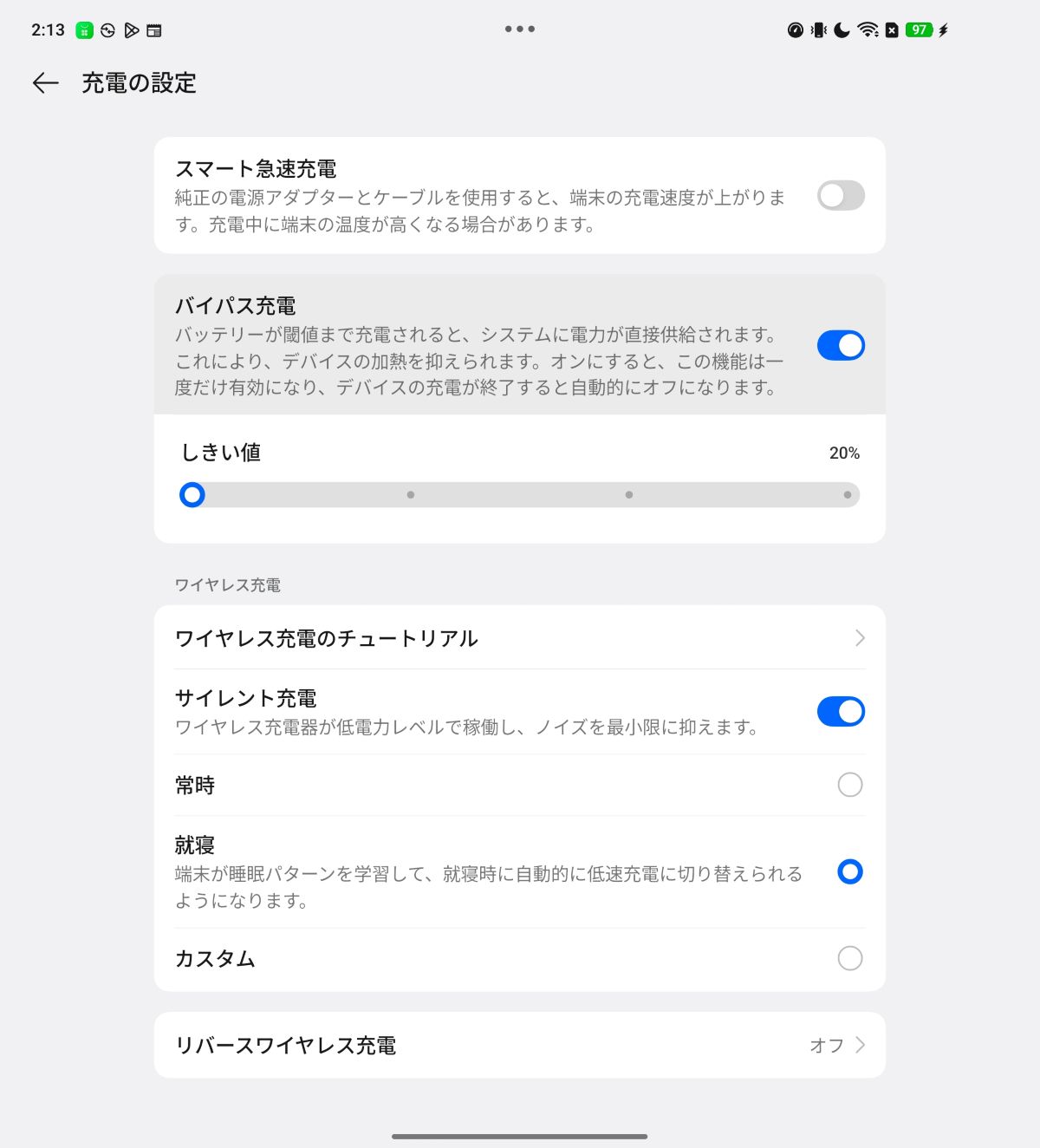Select the 常時 option

point(849,785)
